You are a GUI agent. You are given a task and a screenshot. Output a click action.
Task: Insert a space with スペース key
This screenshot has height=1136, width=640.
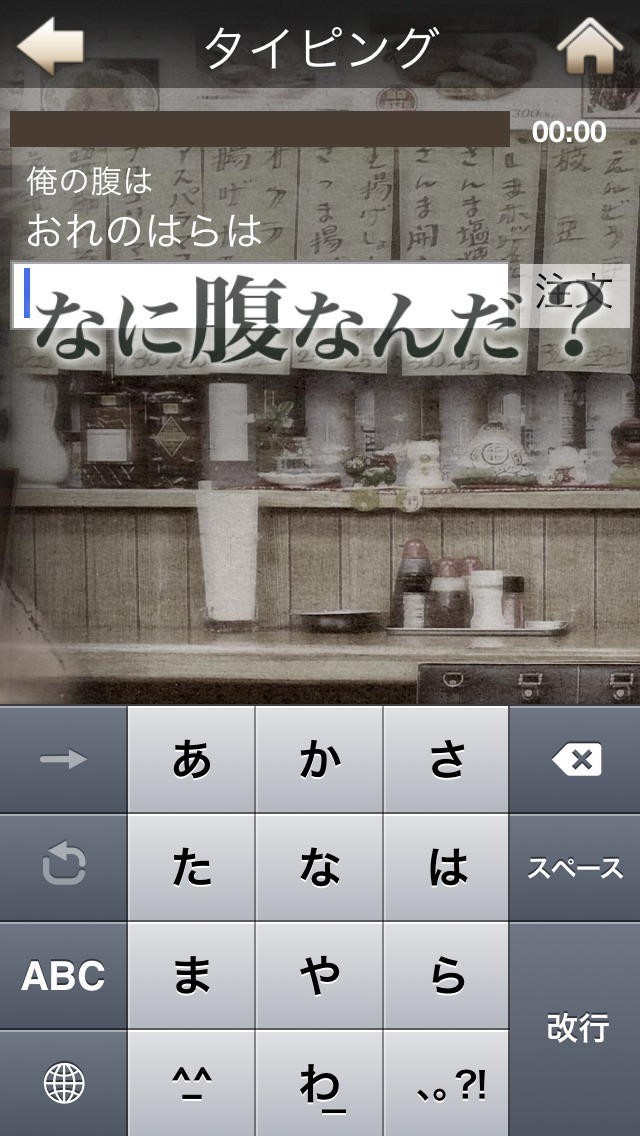(575, 867)
